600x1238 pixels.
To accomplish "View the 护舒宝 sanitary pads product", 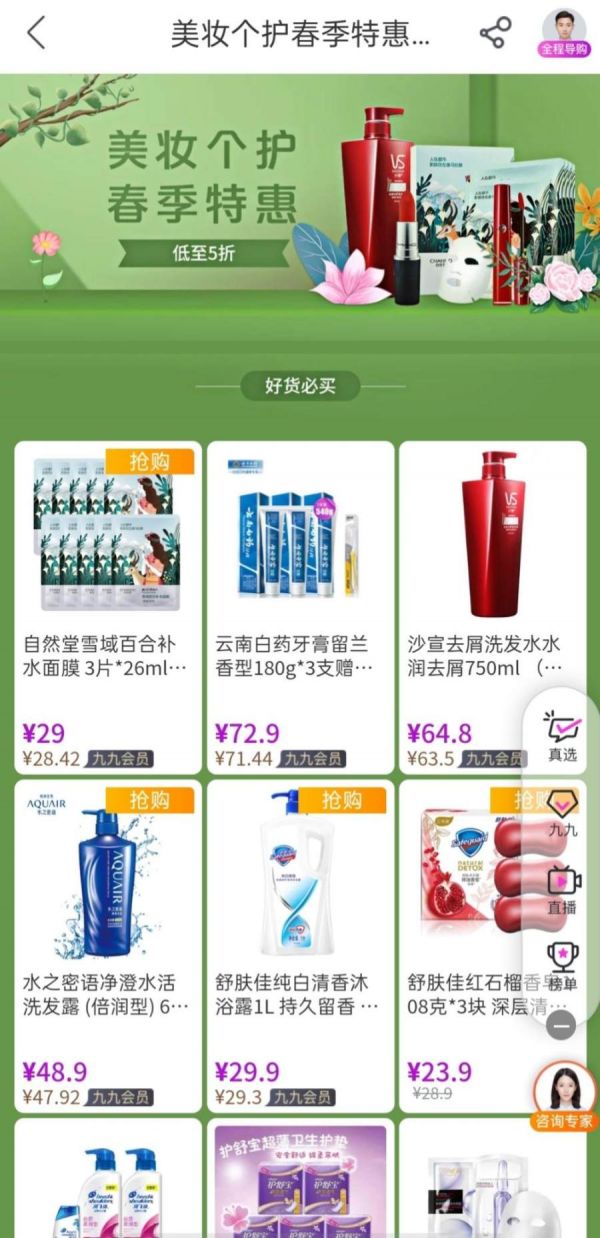I will coord(300,1180).
